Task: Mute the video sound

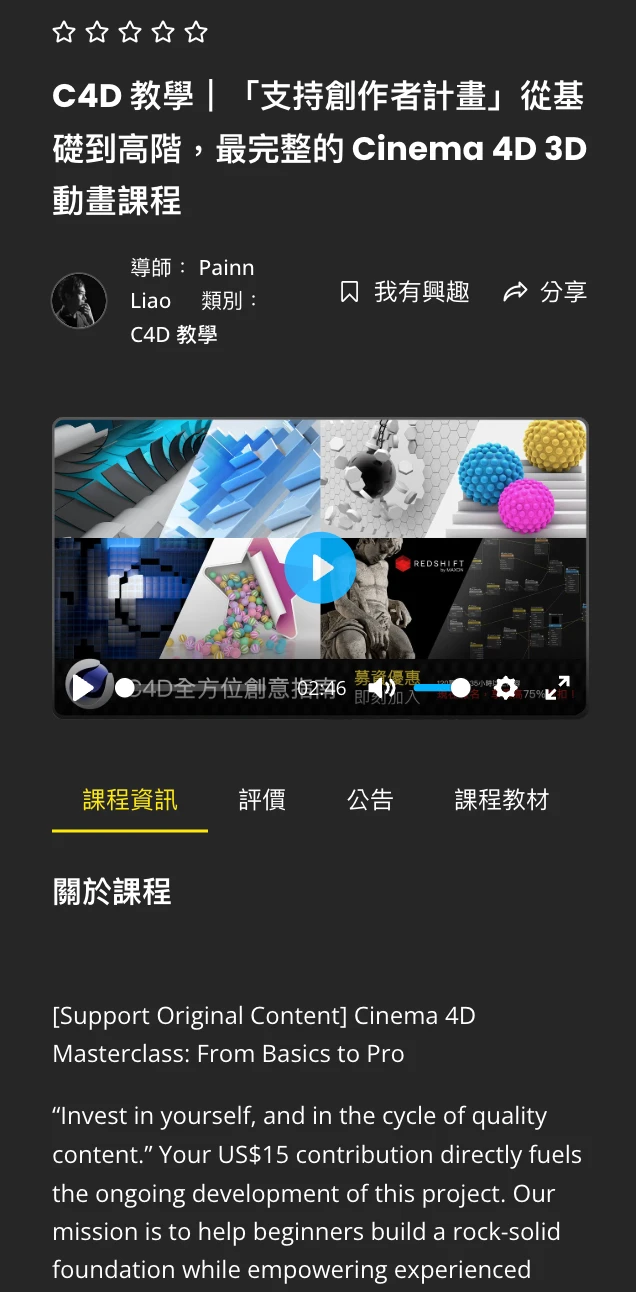Action: (x=381, y=688)
